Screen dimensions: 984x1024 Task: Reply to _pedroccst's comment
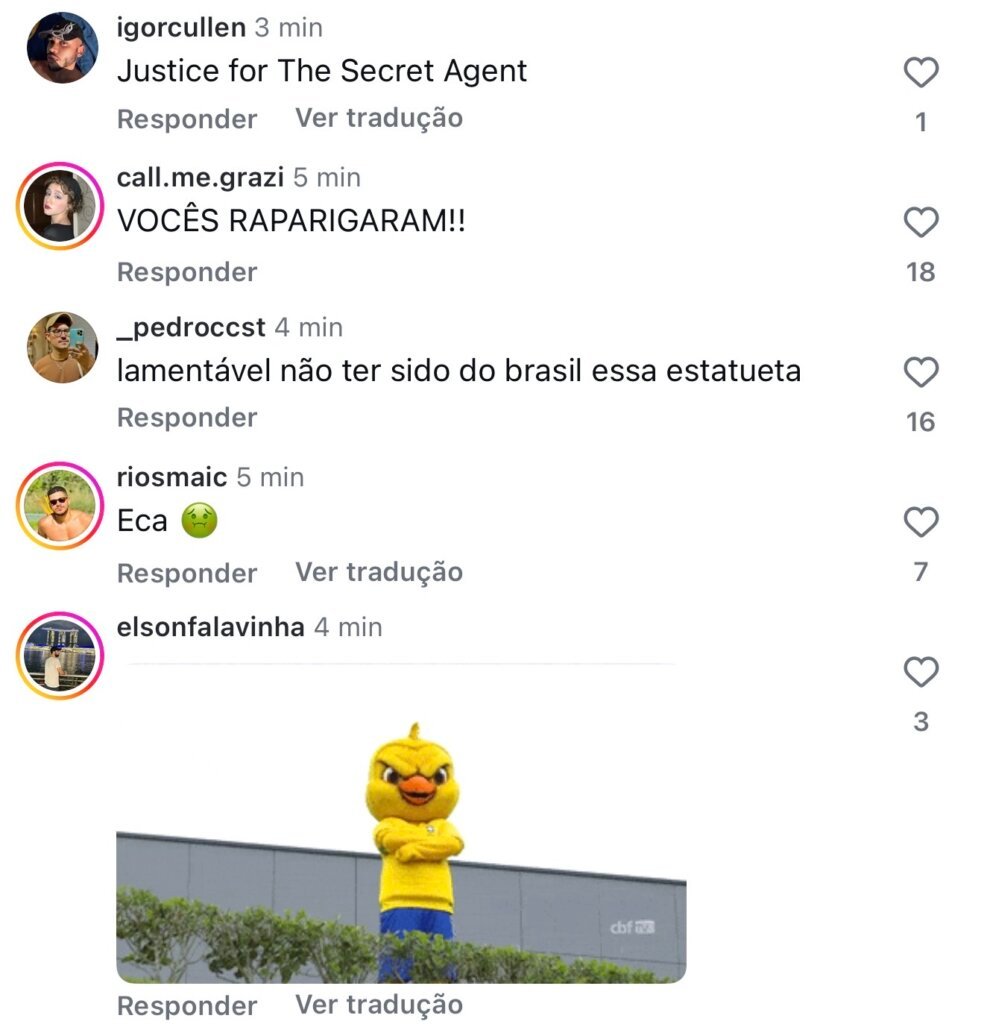pyautogui.click(x=187, y=418)
